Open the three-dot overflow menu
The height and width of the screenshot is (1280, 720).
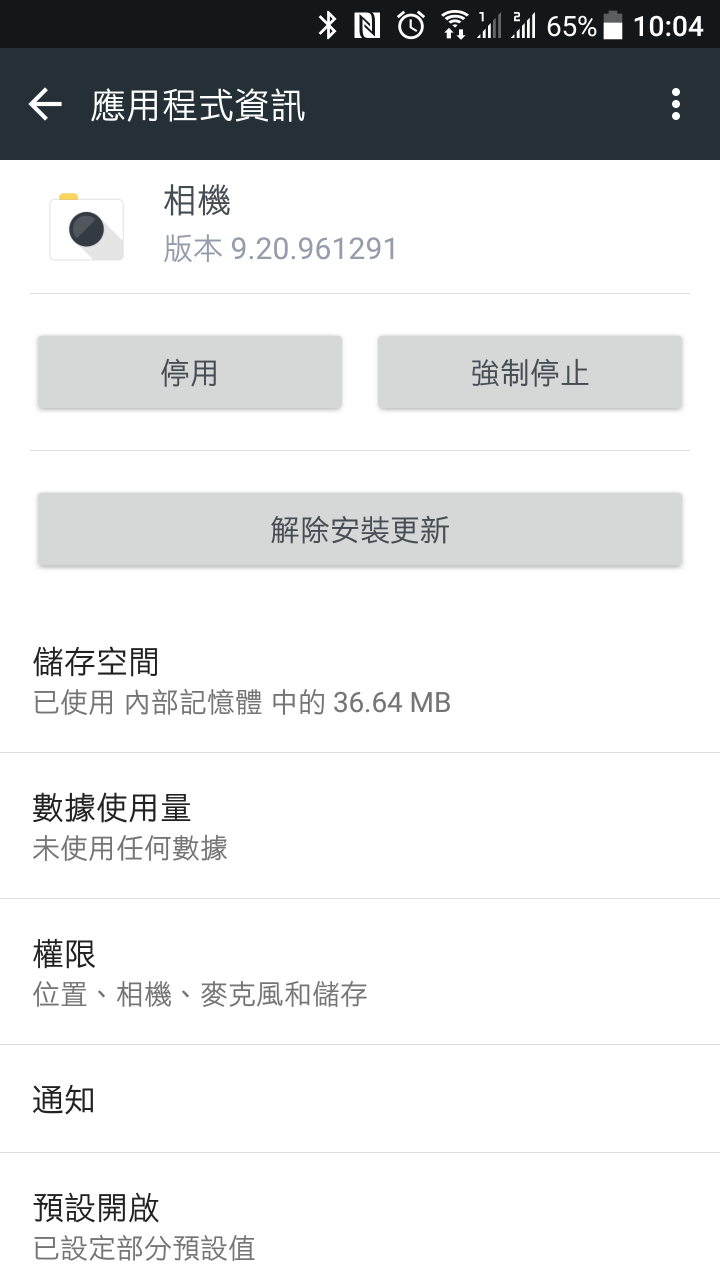click(676, 104)
